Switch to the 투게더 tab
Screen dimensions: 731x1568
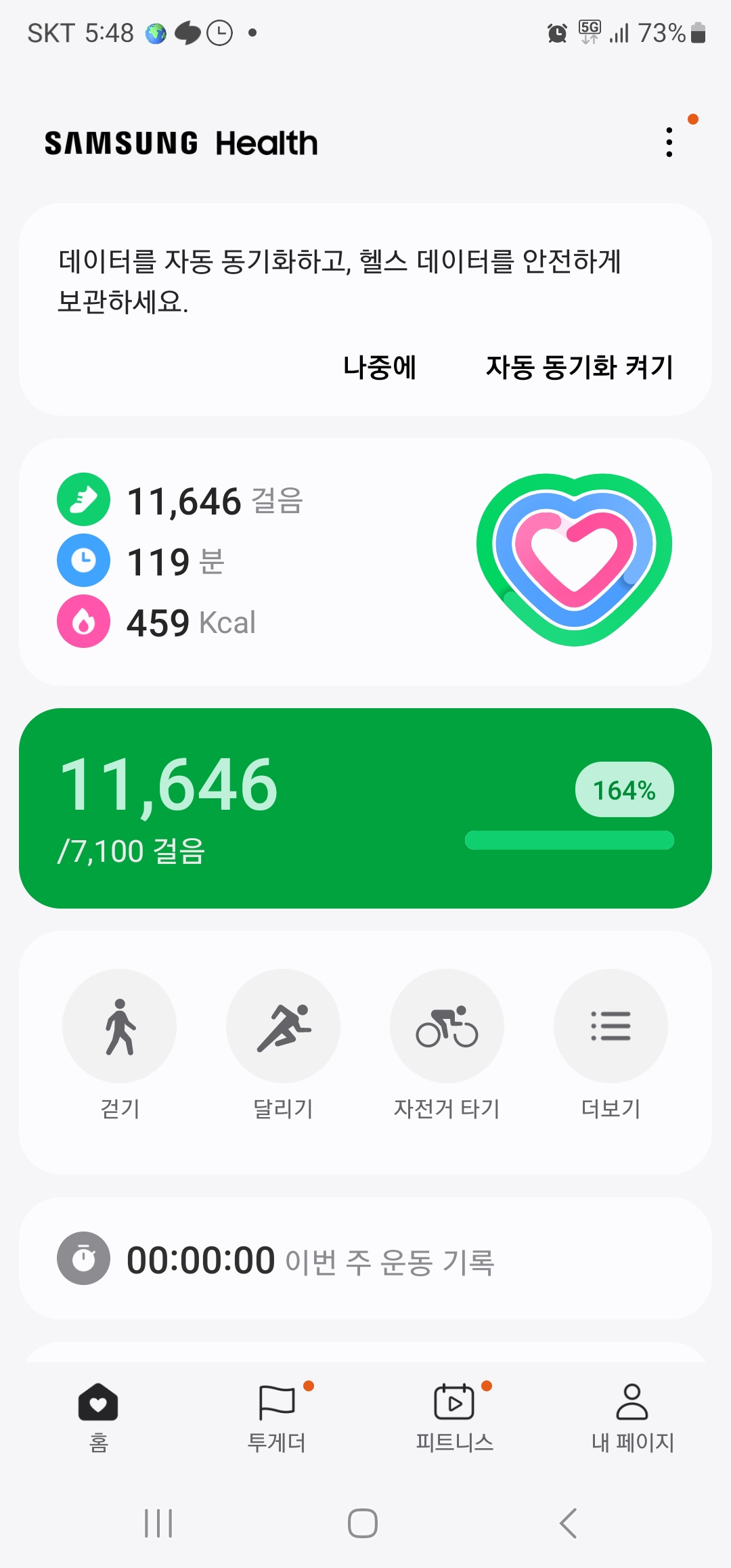[x=277, y=1416]
